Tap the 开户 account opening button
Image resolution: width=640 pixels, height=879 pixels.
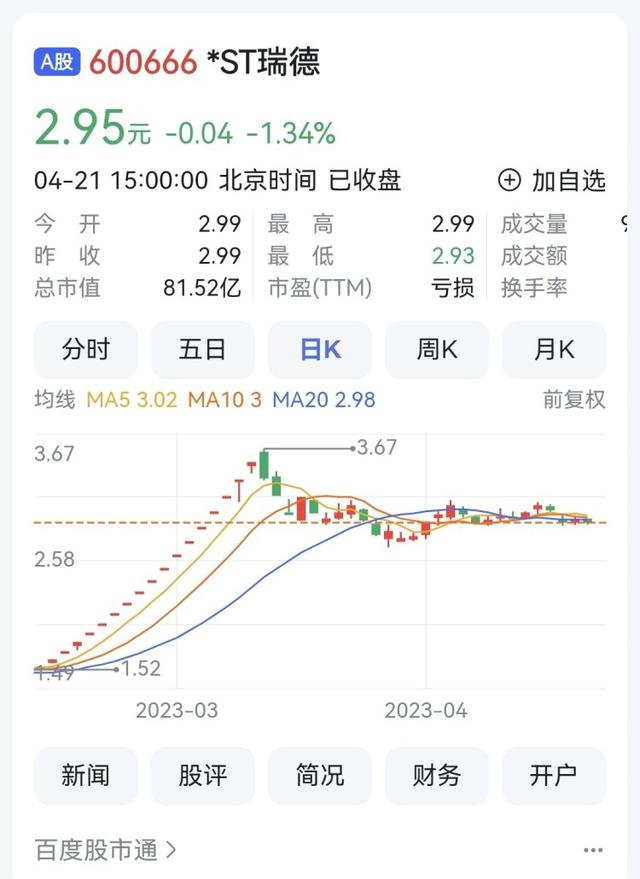click(554, 775)
